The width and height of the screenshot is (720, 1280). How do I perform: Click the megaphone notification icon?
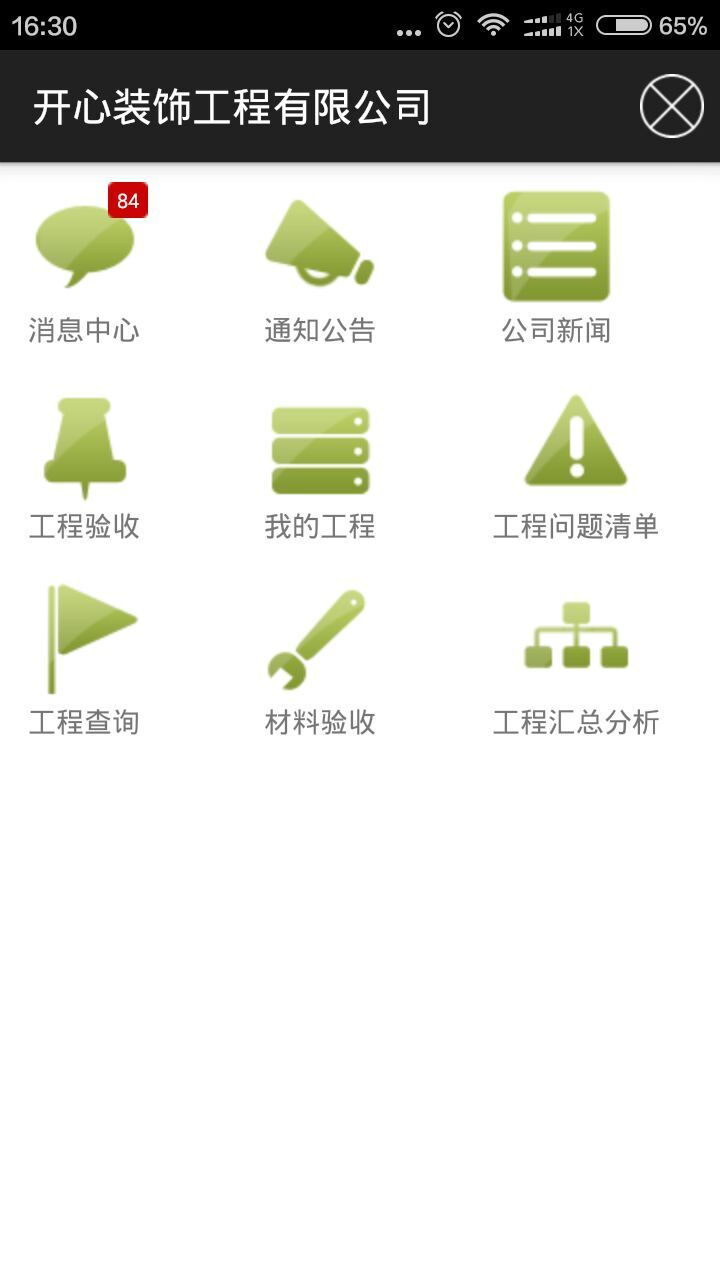point(318,243)
